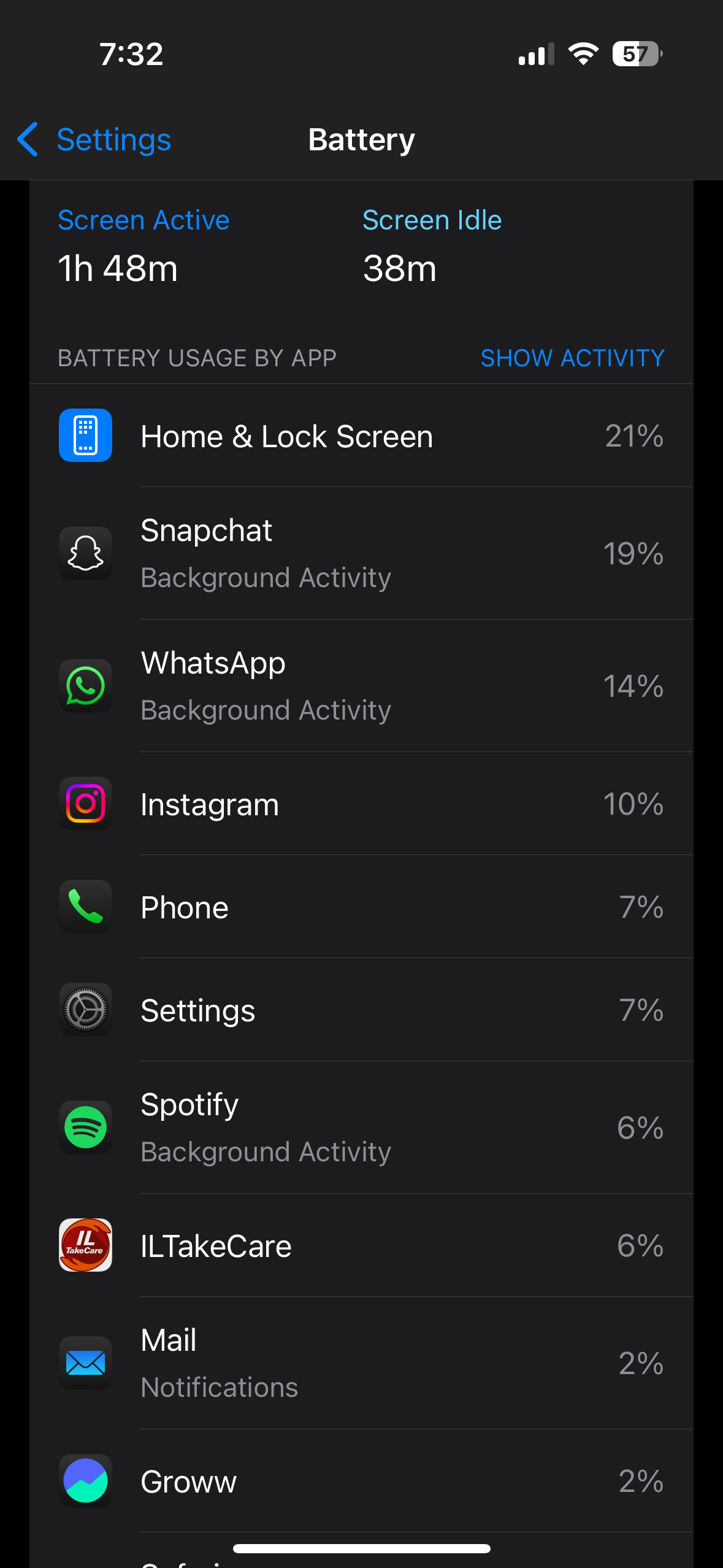
Task: Tap the Instagram usage row
Action: (361, 804)
